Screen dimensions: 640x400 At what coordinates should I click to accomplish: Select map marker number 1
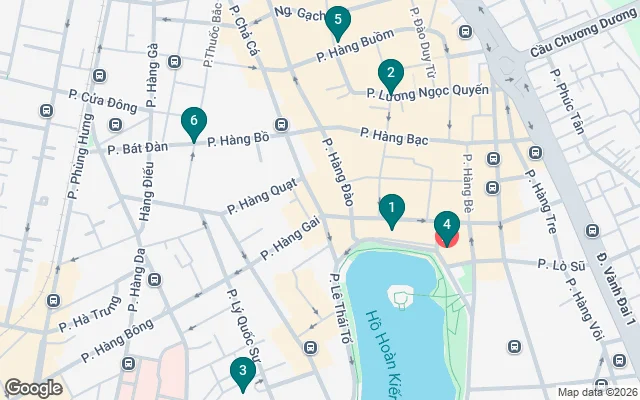click(x=392, y=209)
